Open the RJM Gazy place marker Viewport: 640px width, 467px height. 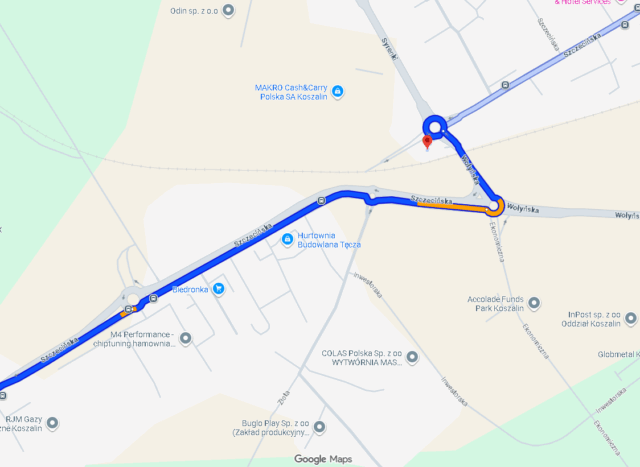click(x=52, y=423)
